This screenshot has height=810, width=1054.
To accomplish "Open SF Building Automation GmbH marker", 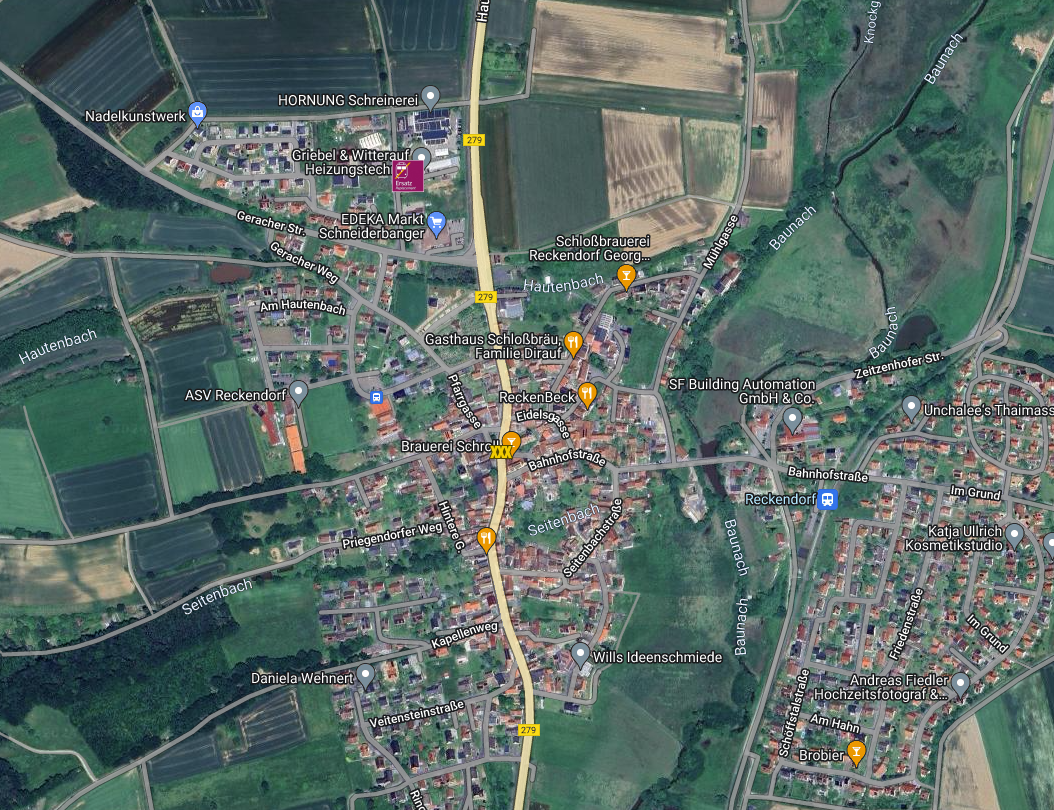I will [x=792, y=418].
